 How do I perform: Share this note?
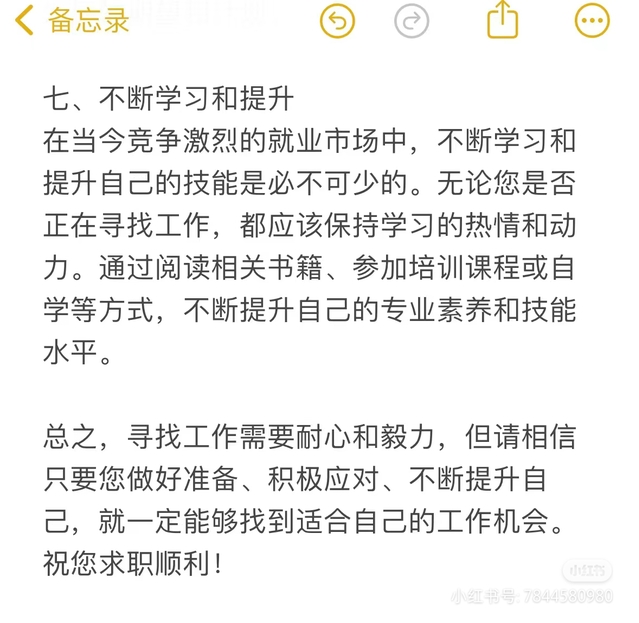pyautogui.click(x=502, y=20)
